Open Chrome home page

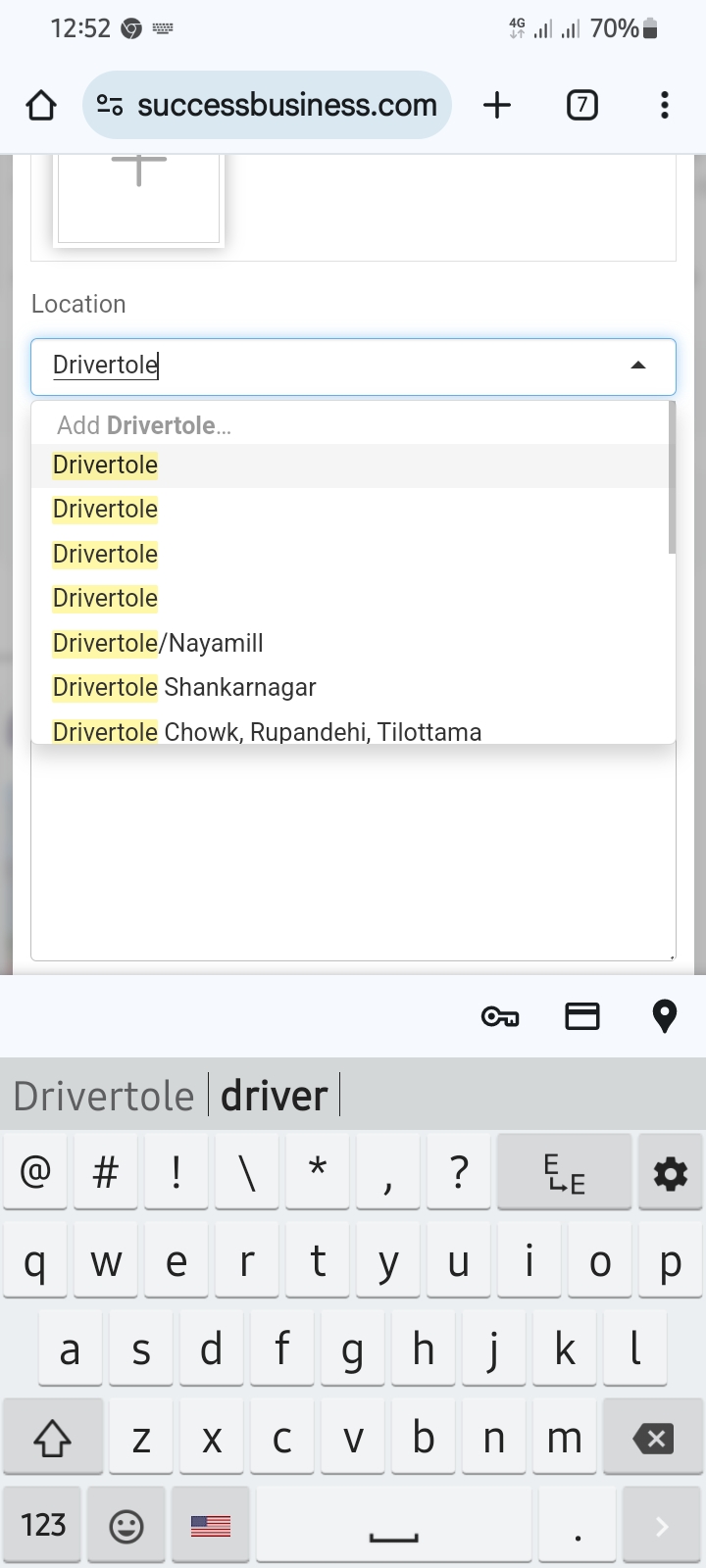click(x=41, y=105)
